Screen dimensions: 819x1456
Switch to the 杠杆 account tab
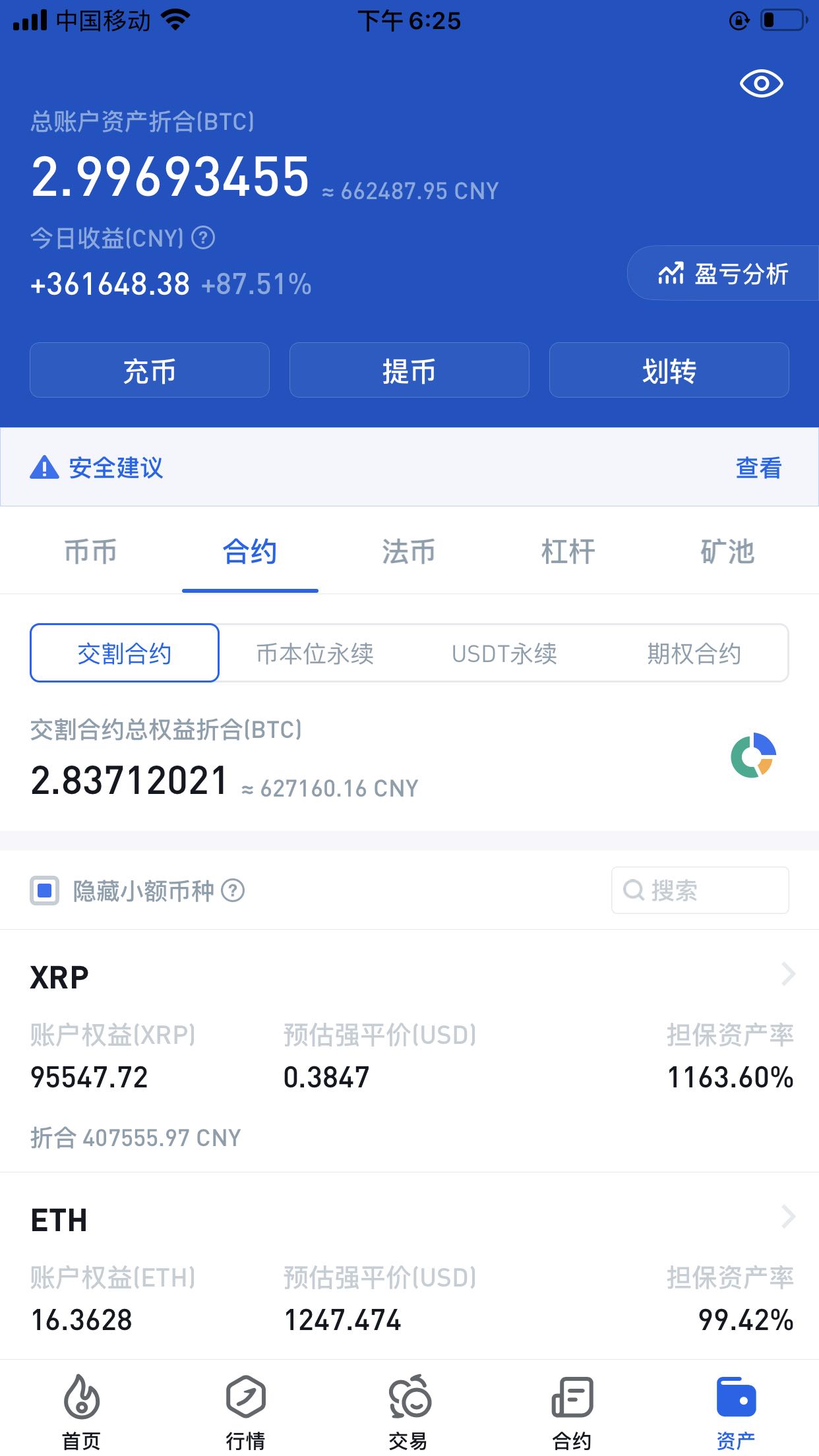point(568,552)
